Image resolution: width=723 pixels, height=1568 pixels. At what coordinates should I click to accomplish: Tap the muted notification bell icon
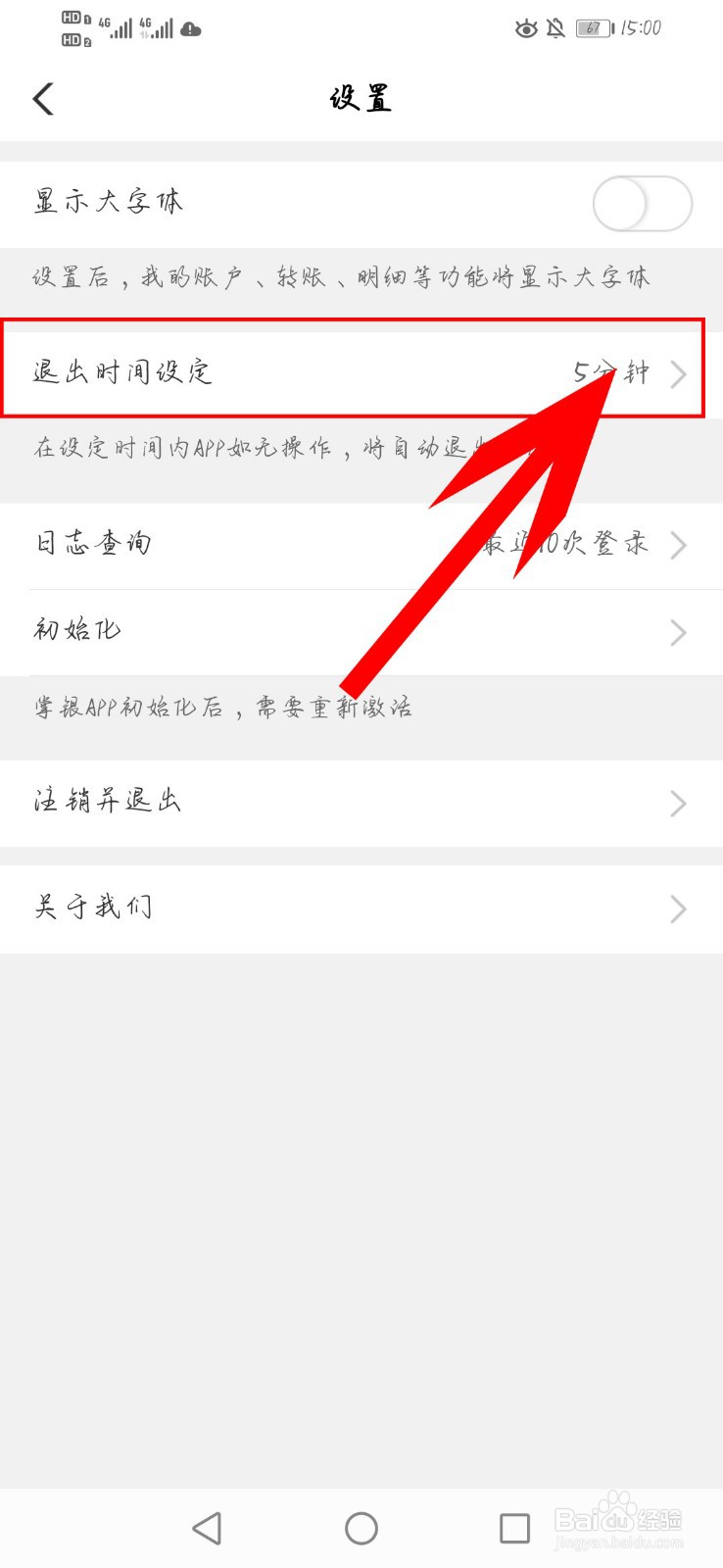tap(556, 30)
